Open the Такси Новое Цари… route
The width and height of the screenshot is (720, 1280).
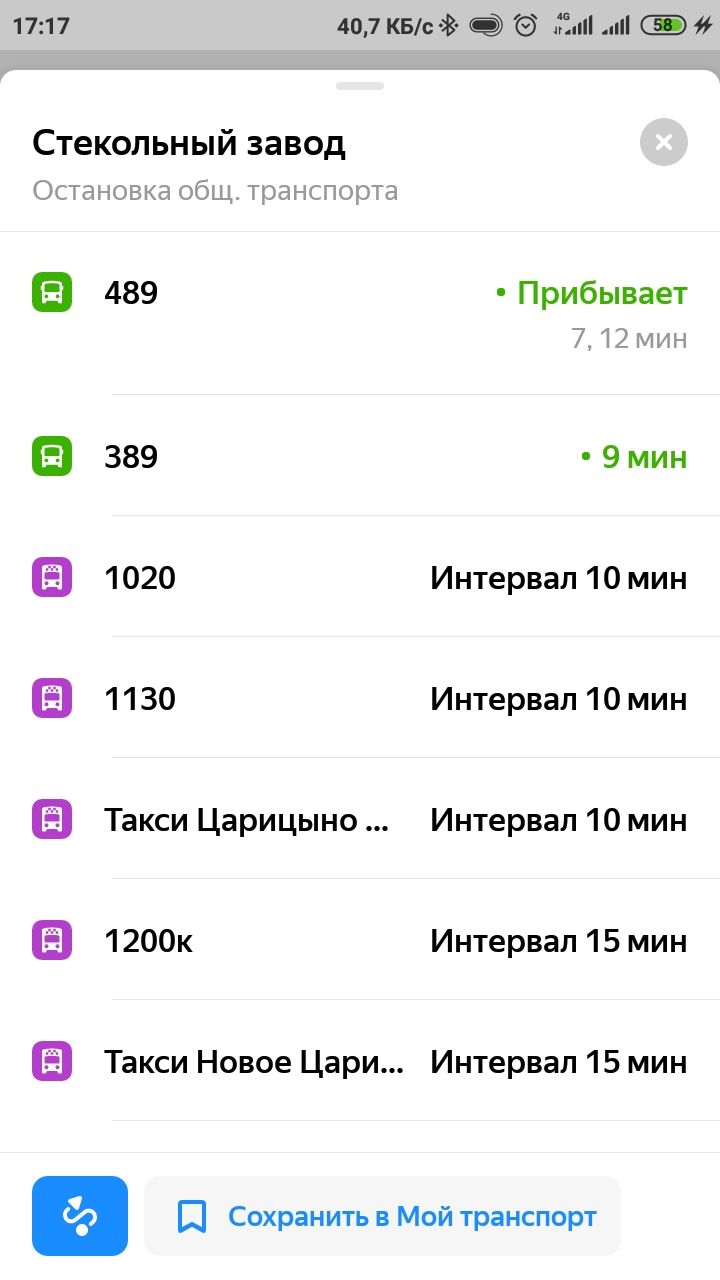360,1061
